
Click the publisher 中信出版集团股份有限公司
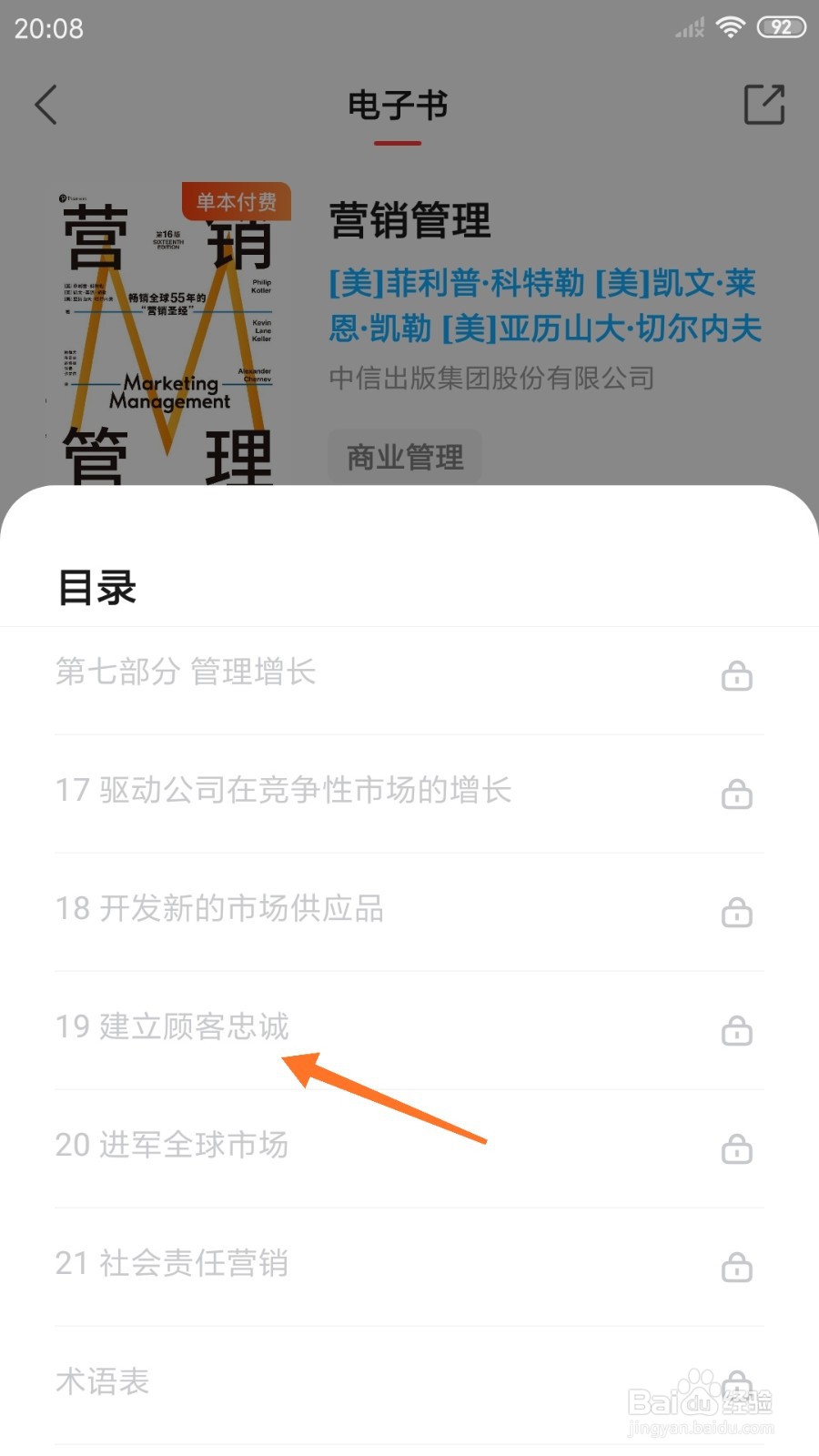(491, 379)
